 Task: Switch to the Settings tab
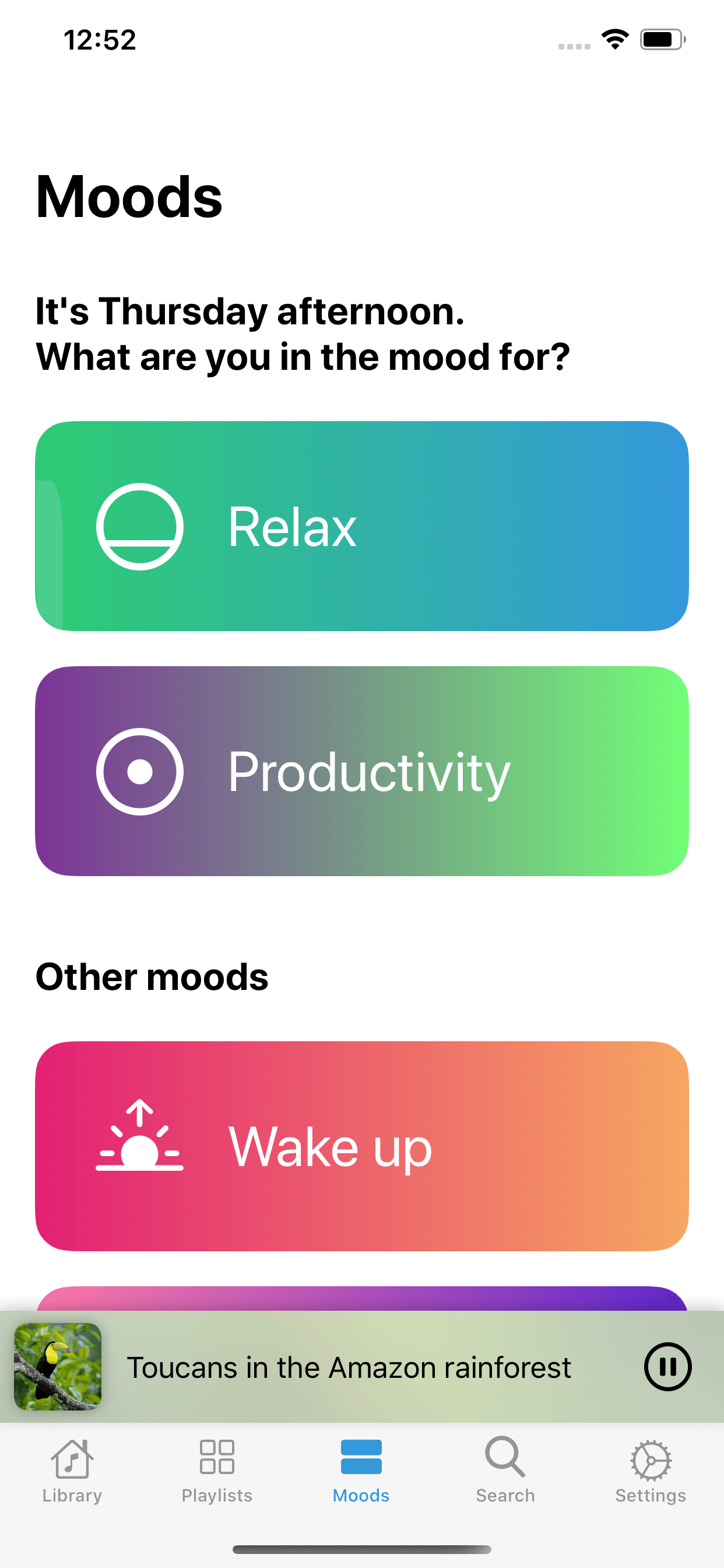(650, 1471)
